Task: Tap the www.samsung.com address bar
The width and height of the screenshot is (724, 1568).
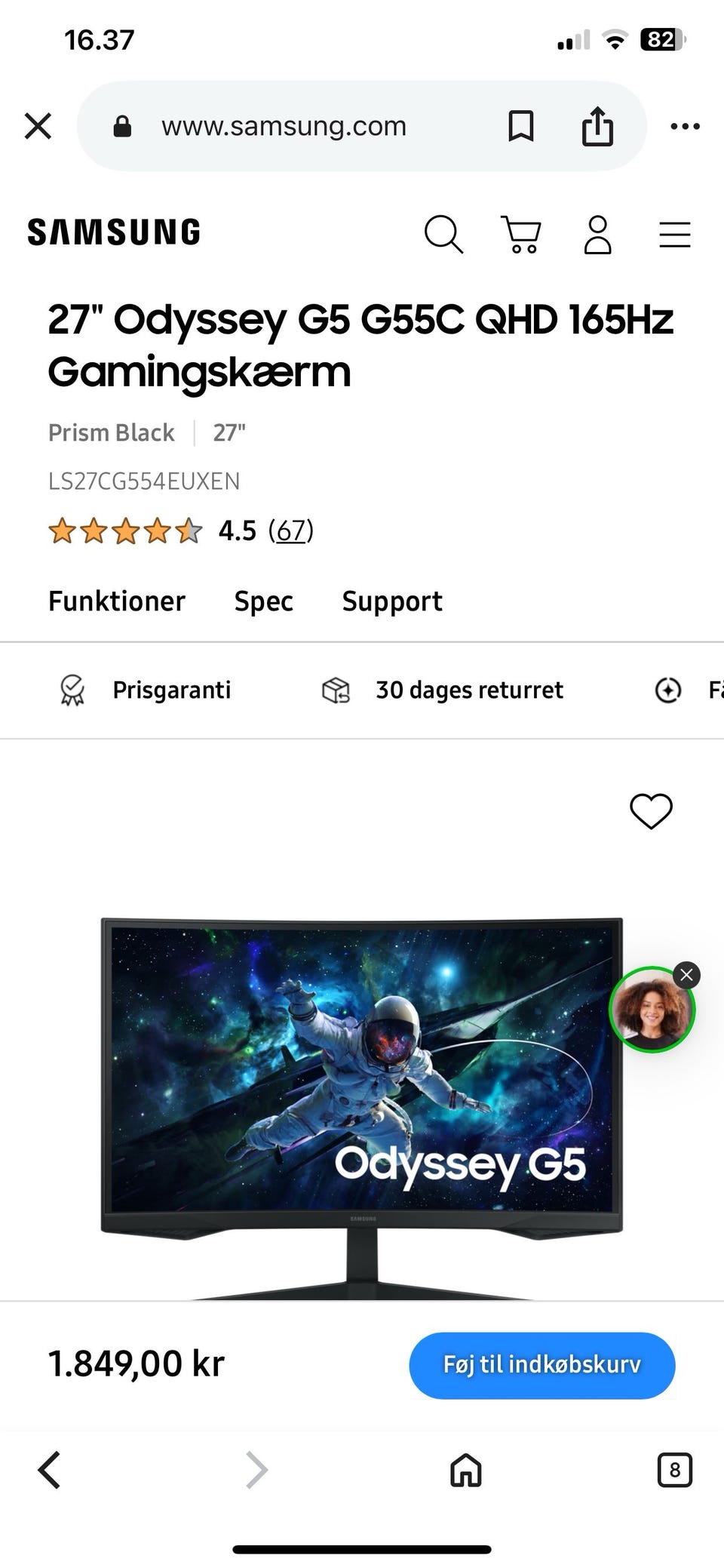Action: click(x=284, y=126)
